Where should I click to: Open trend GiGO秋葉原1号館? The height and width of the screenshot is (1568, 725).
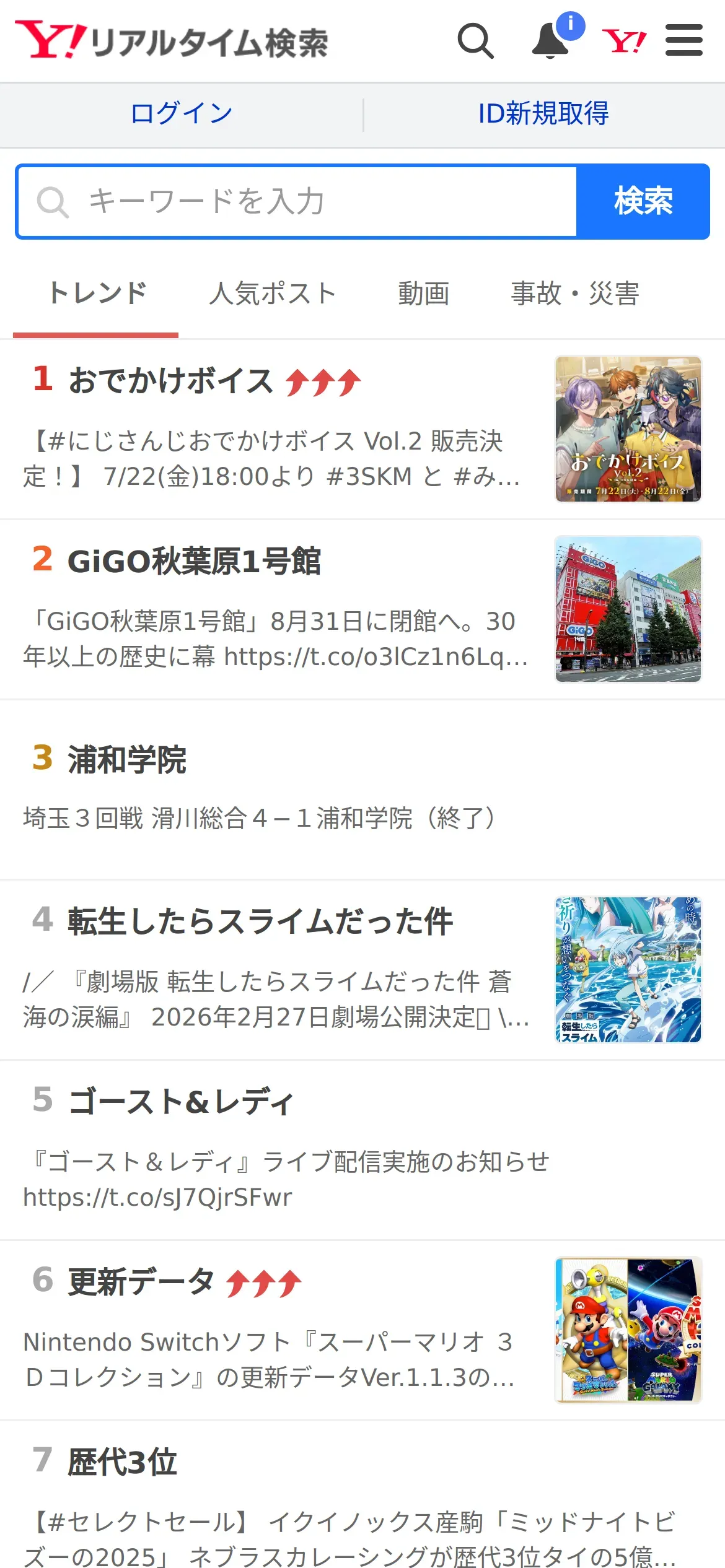194,561
